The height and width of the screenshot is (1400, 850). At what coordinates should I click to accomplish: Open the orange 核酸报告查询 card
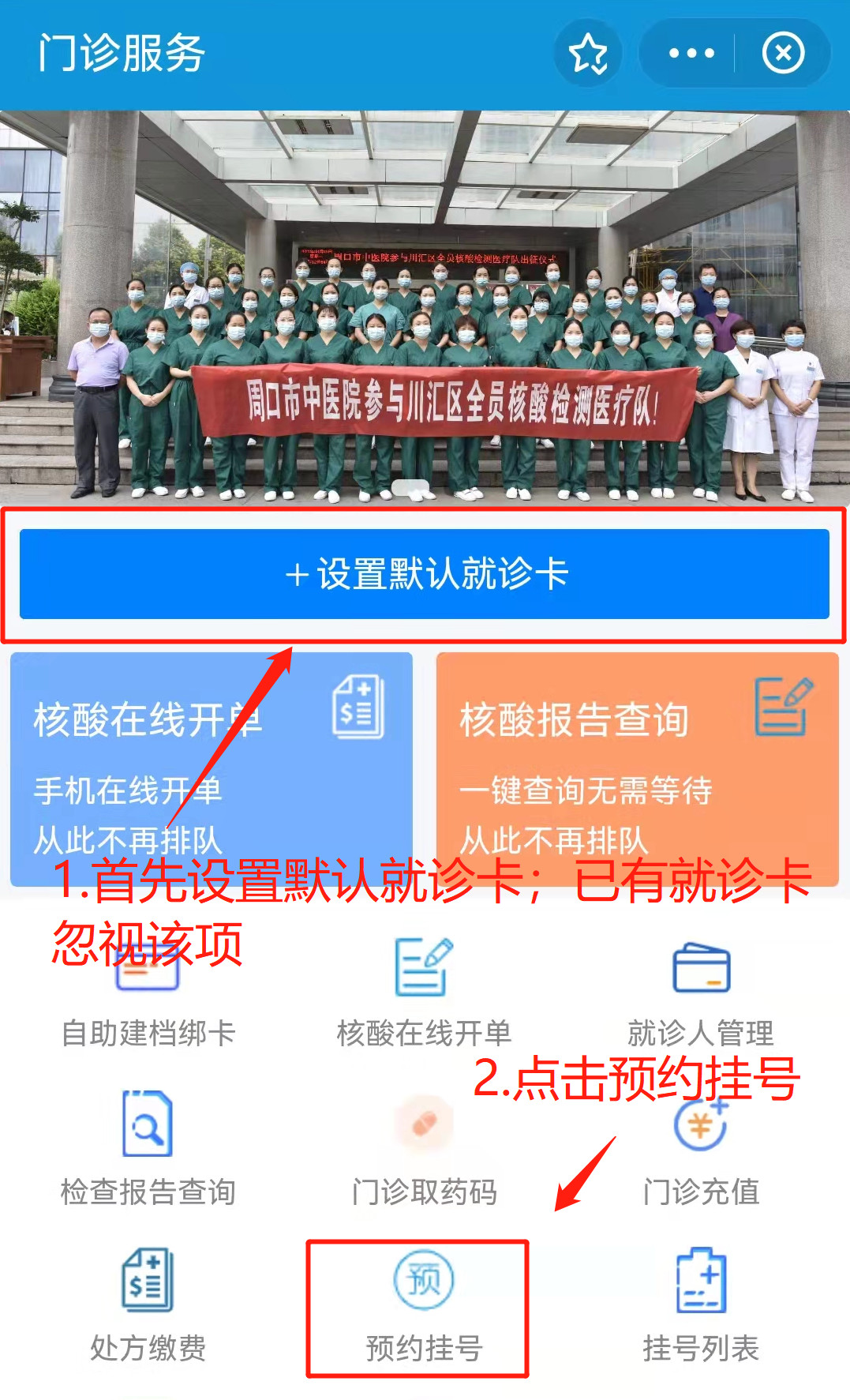click(637, 766)
